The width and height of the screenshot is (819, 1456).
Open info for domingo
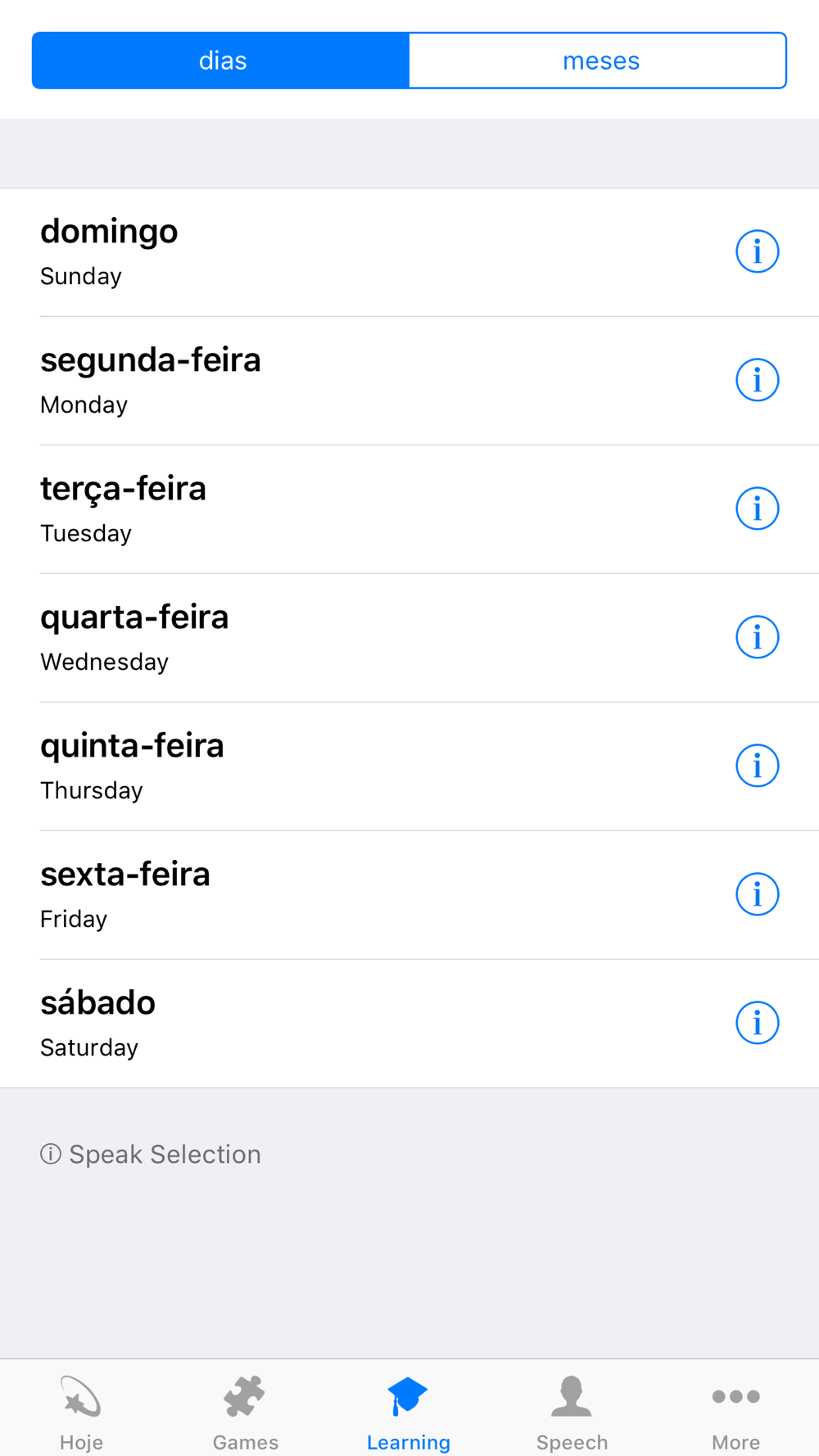[x=757, y=251]
